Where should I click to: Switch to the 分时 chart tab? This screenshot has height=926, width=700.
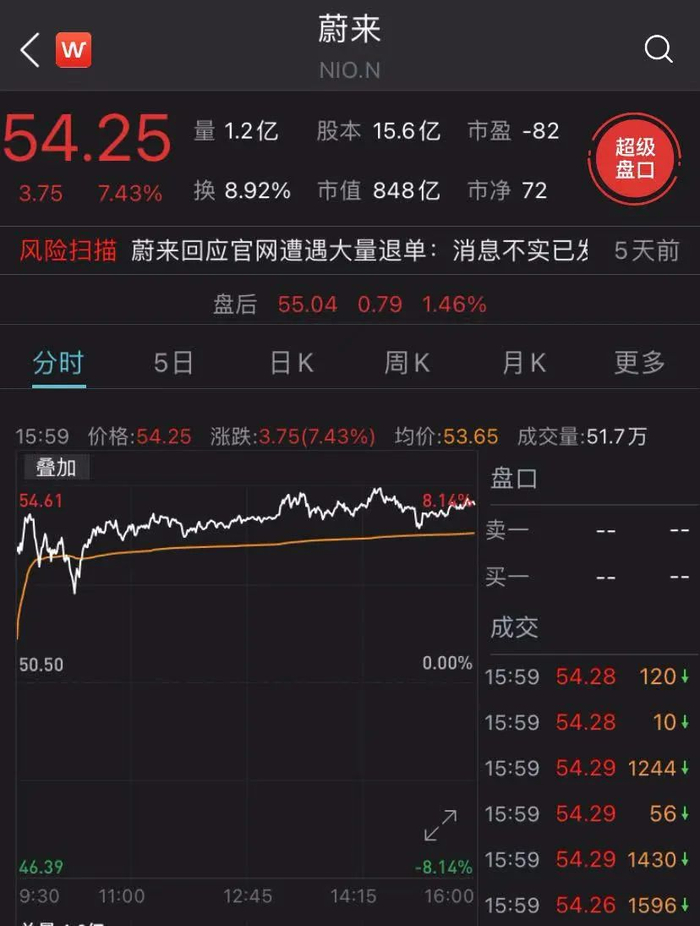[x=58, y=362]
